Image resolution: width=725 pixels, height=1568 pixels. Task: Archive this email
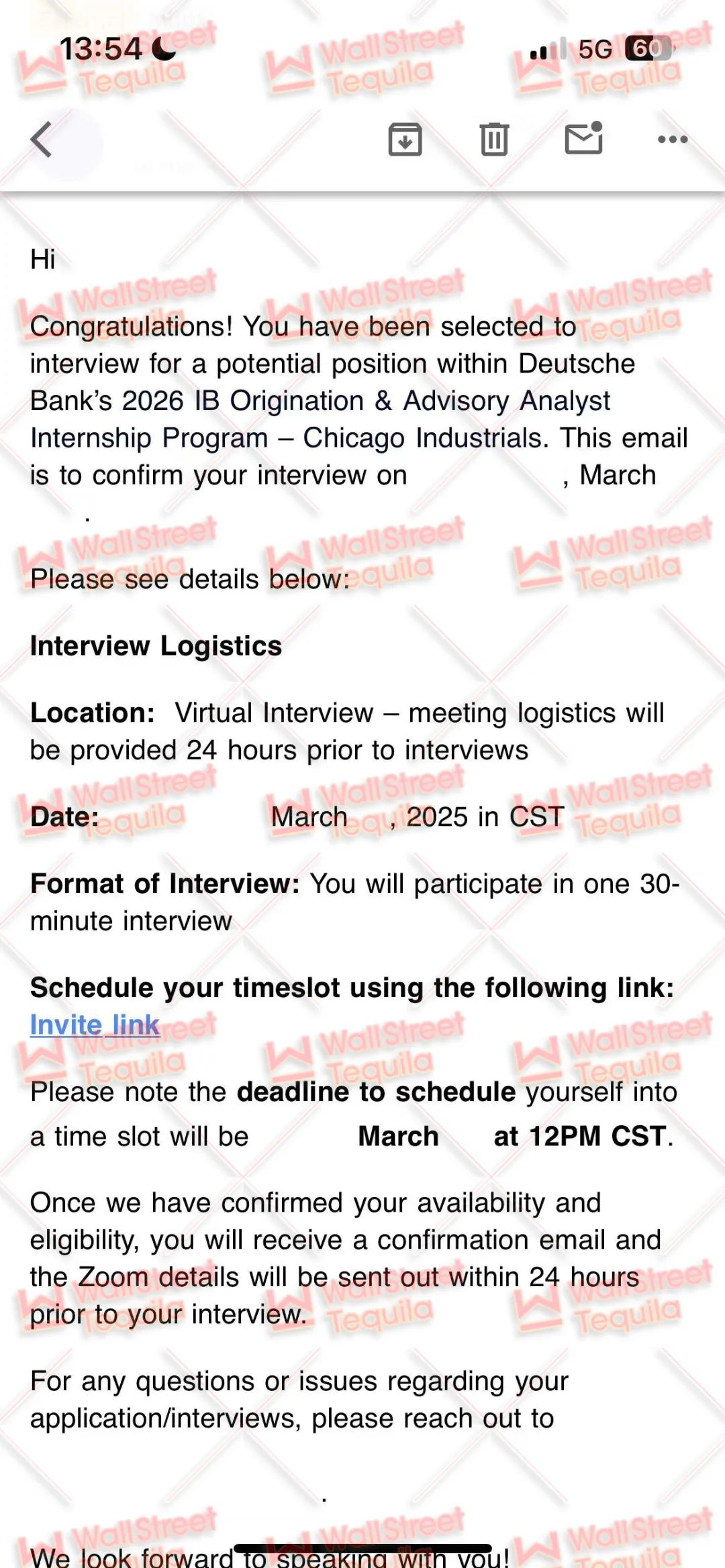pos(405,140)
